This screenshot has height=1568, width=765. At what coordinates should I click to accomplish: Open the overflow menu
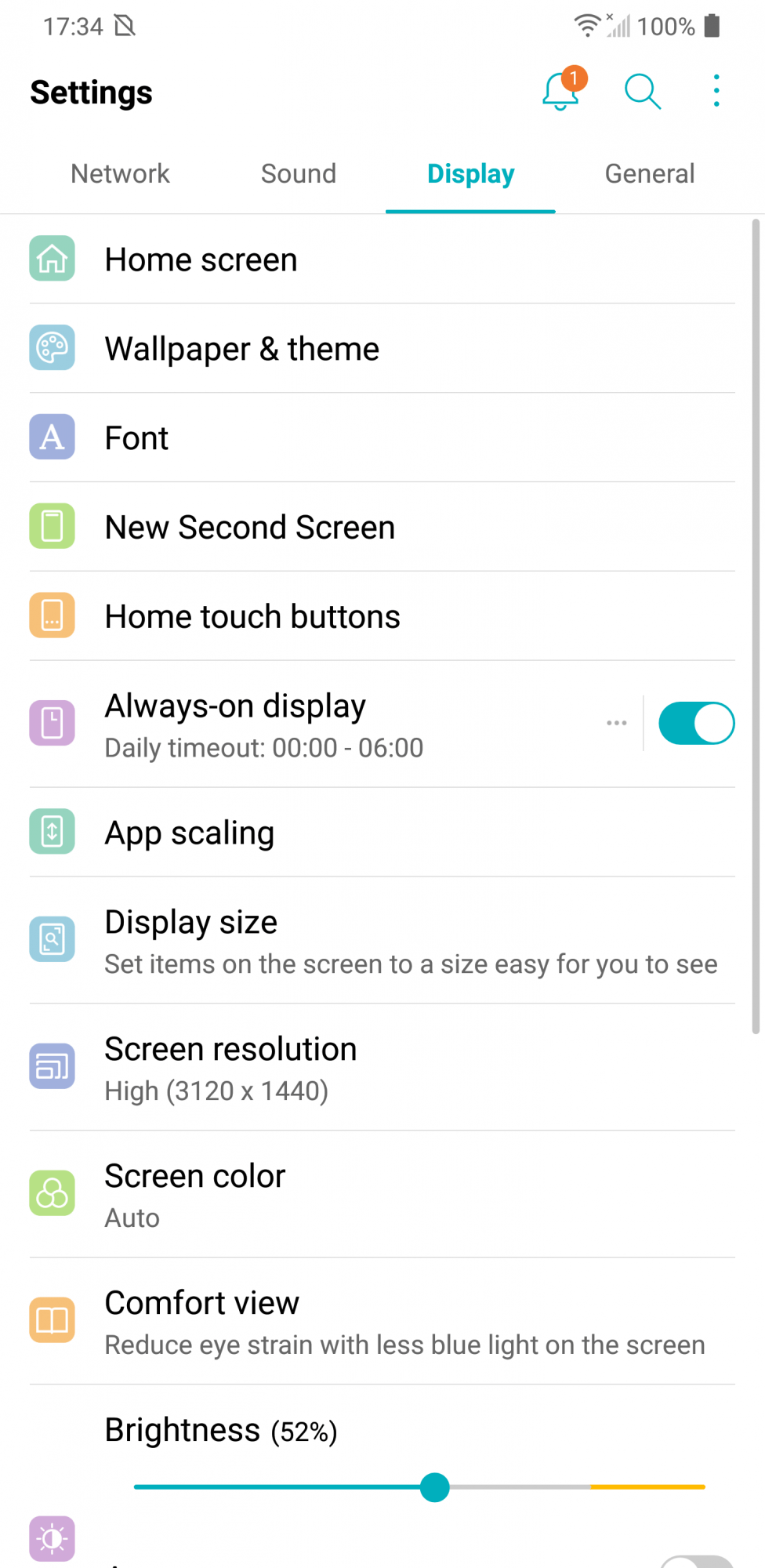pos(716,91)
